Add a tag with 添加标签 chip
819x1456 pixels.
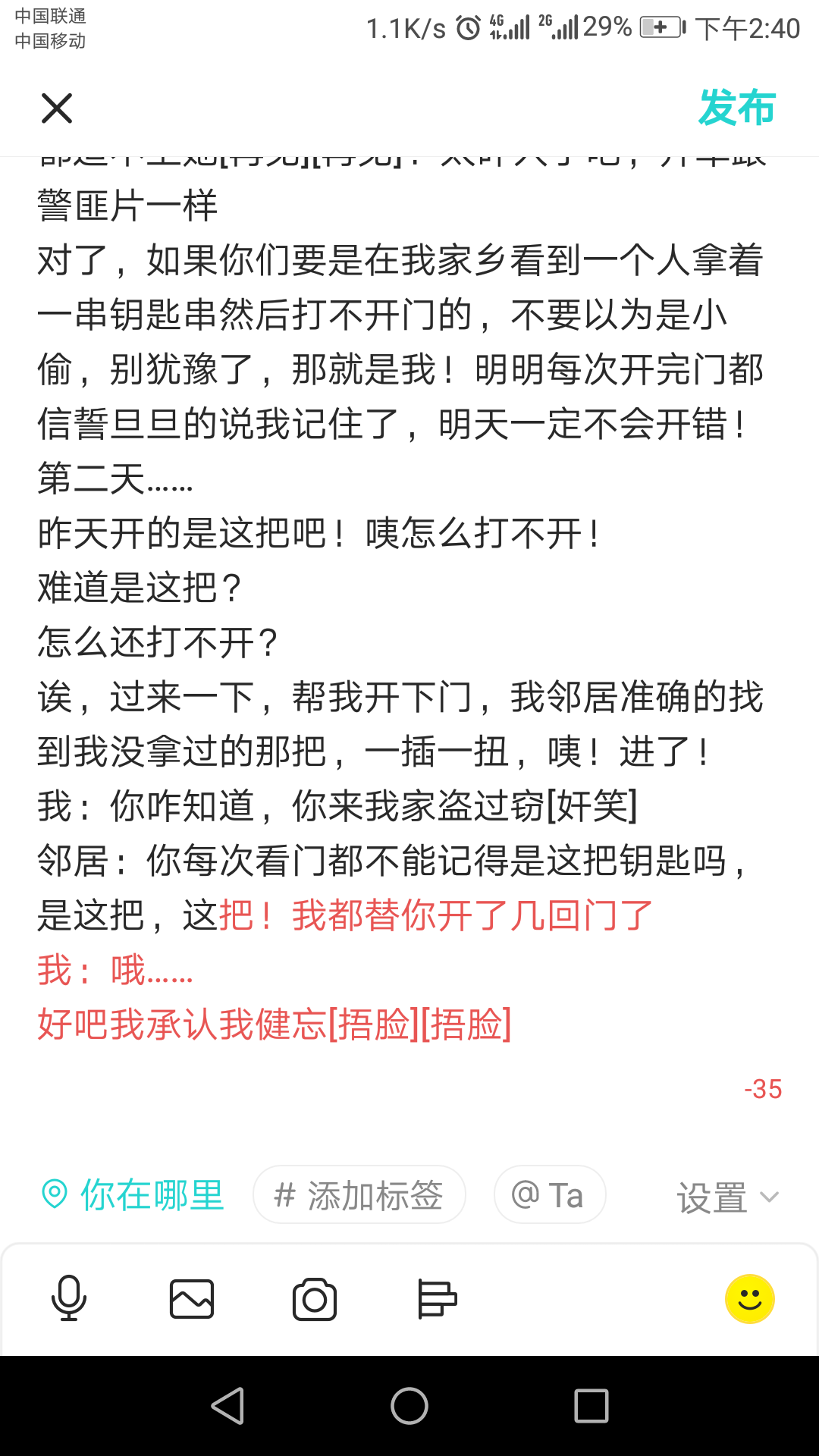(x=359, y=1195)
